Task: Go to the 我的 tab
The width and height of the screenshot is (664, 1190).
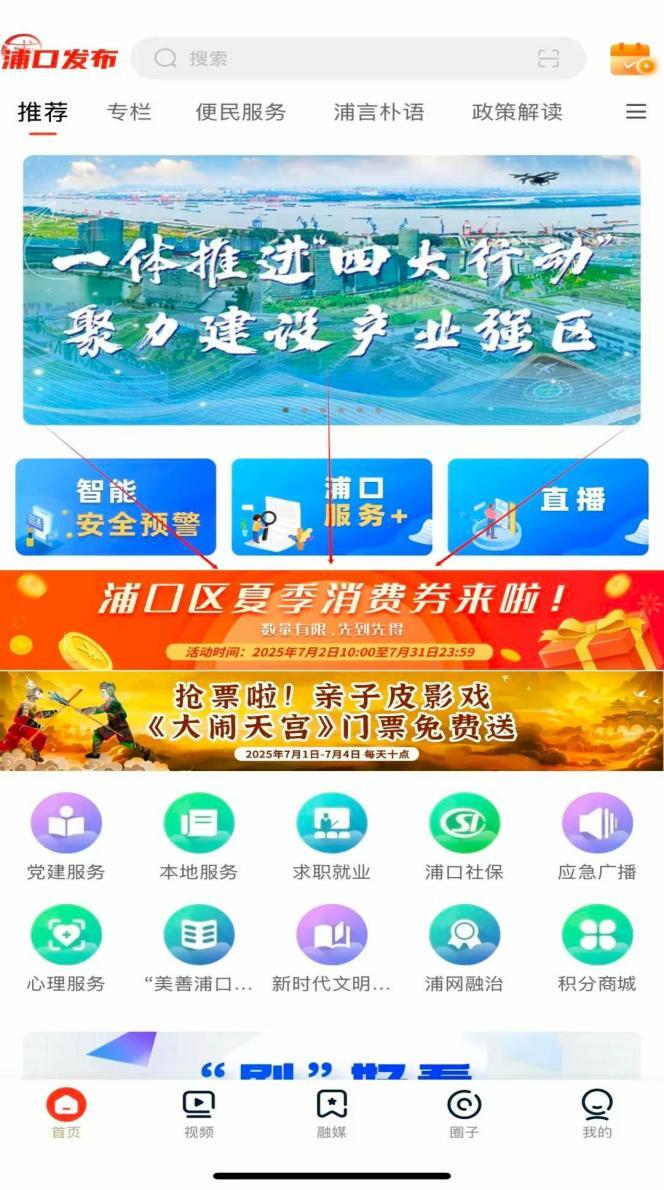Action: (x=597, y=1114)
